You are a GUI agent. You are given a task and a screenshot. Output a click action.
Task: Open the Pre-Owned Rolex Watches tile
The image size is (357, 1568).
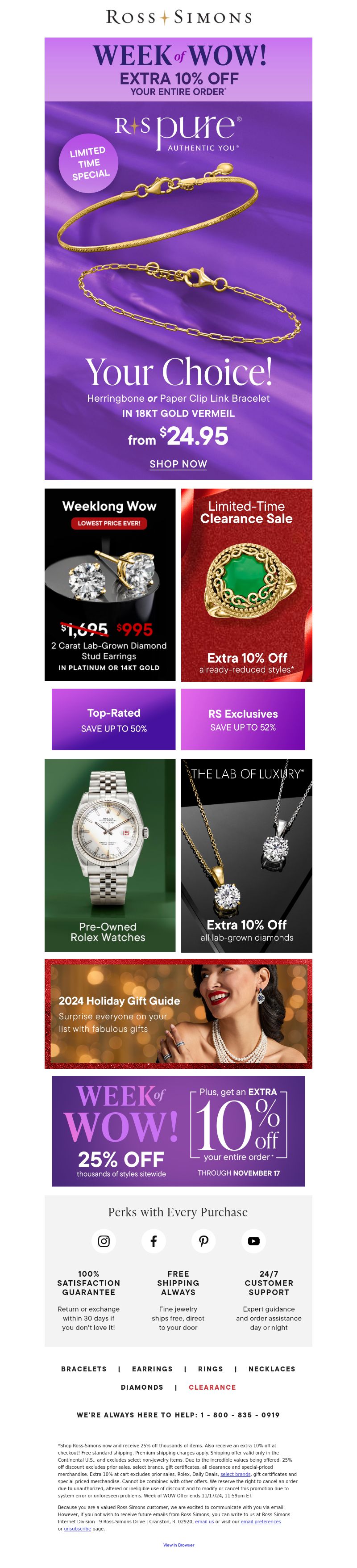pos(109,855)
